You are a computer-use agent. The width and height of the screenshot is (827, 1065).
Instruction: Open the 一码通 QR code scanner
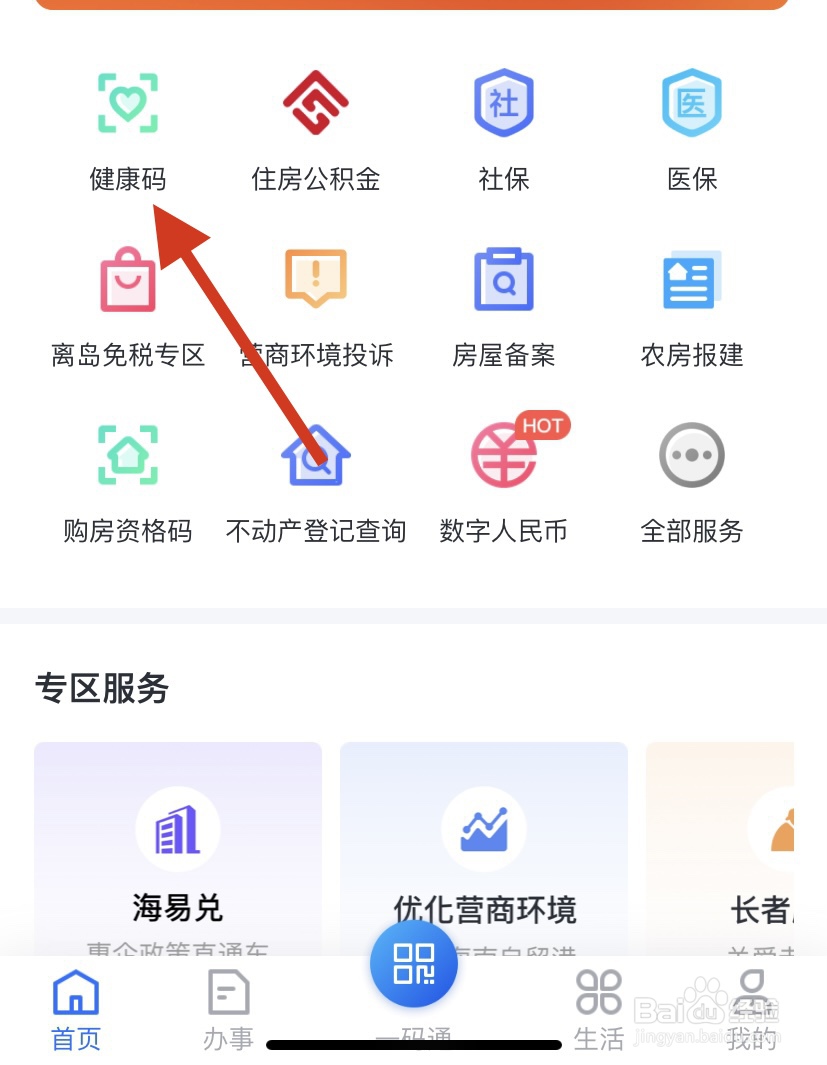click(413, 963)
